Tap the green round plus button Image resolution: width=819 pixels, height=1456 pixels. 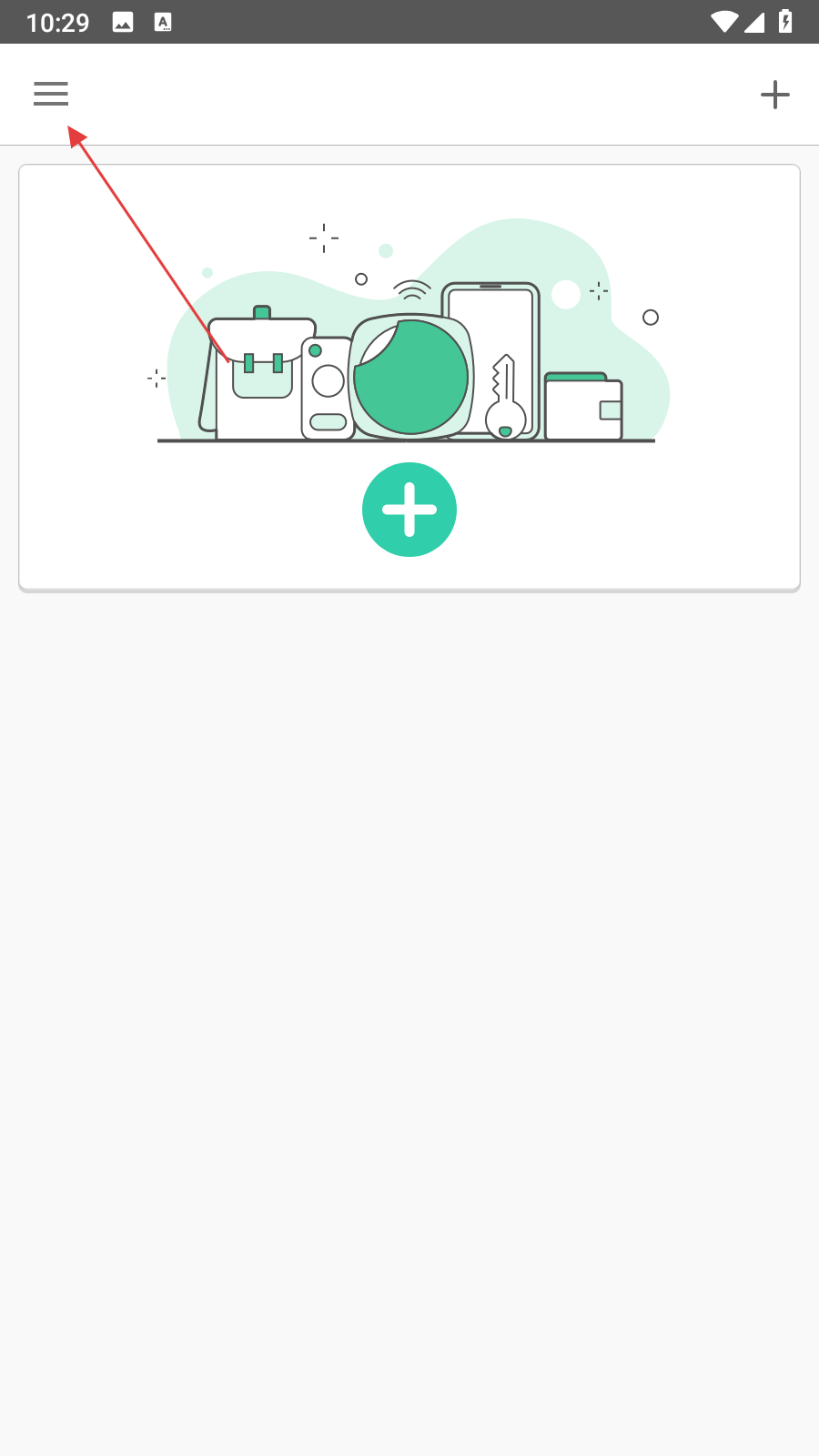tap(409, 510)
